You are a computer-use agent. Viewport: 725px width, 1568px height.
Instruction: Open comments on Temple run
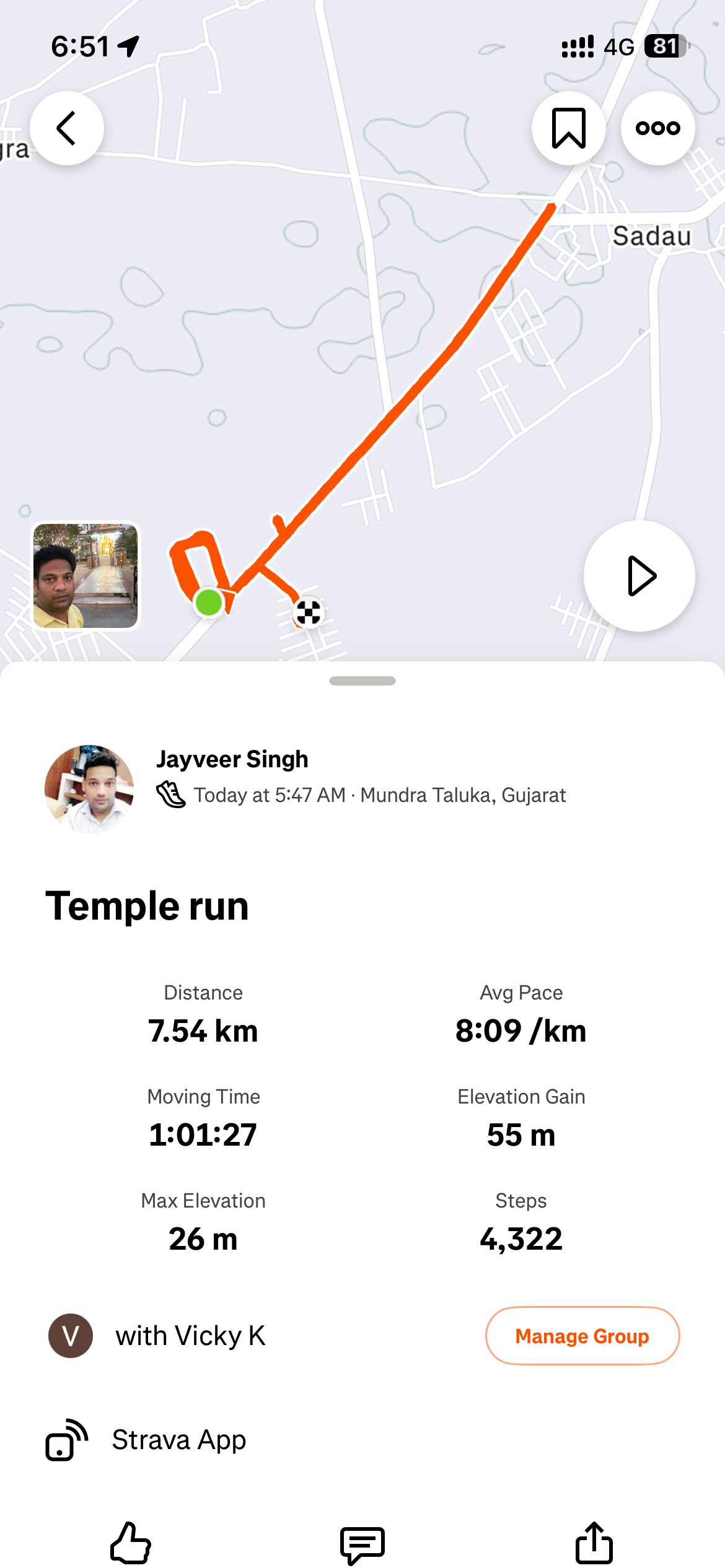tap(362, 1544)
